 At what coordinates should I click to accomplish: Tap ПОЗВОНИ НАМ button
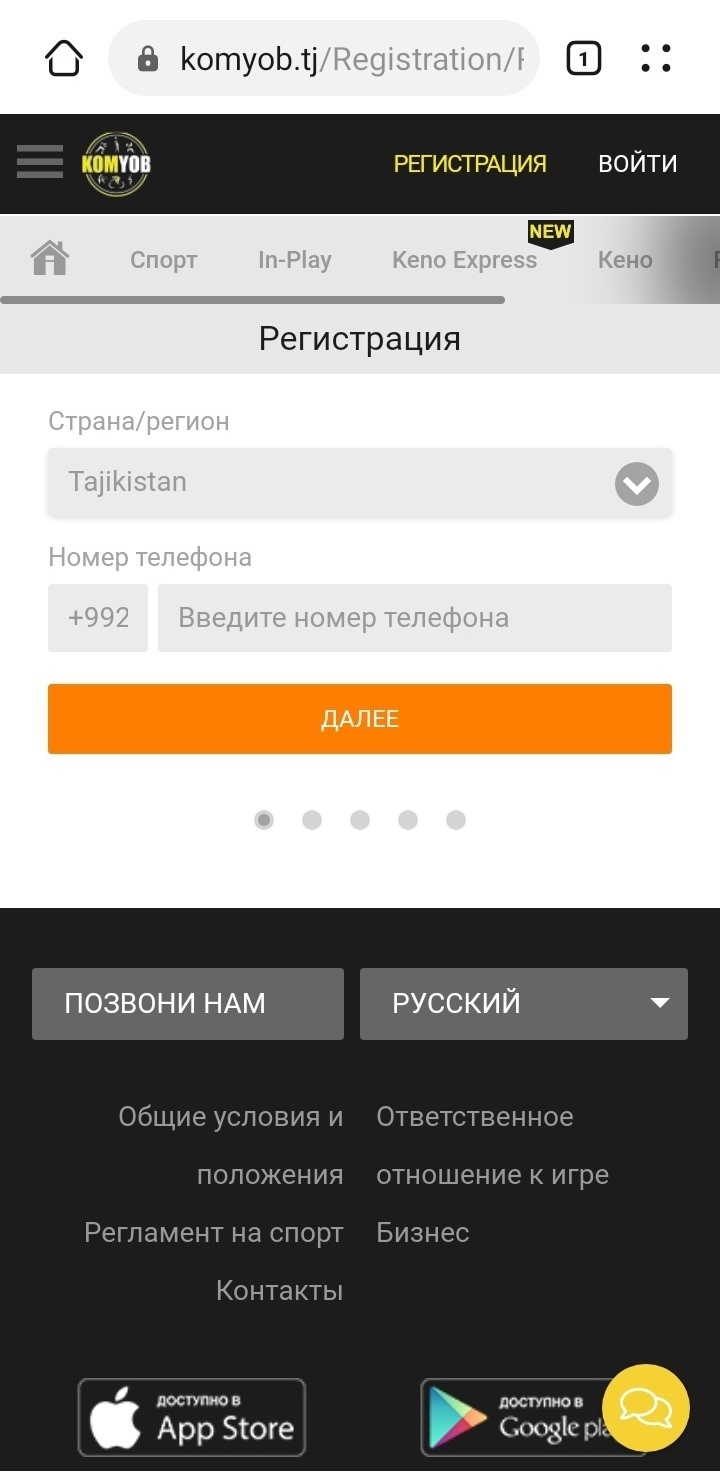188,1003
